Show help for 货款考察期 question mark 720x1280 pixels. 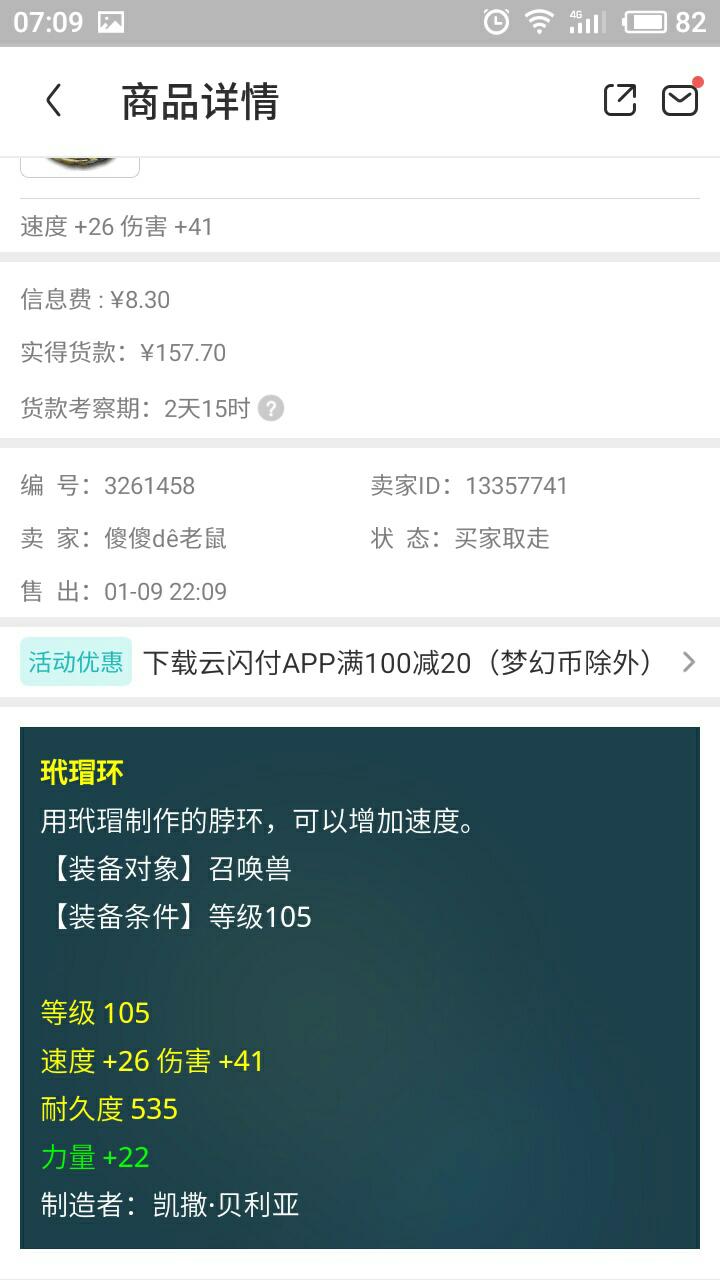[271, 408]
